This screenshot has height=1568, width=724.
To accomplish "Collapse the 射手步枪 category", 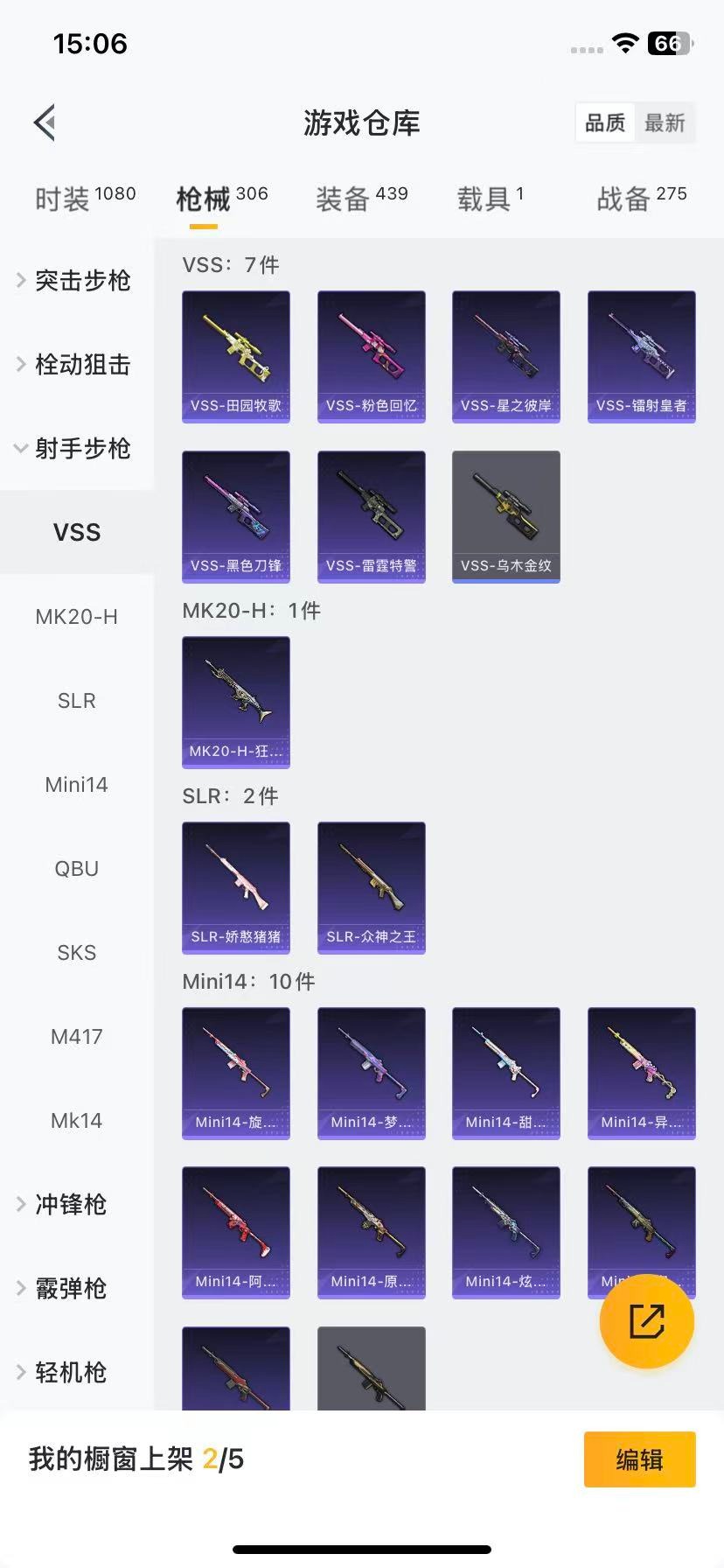I will point(80,449).
